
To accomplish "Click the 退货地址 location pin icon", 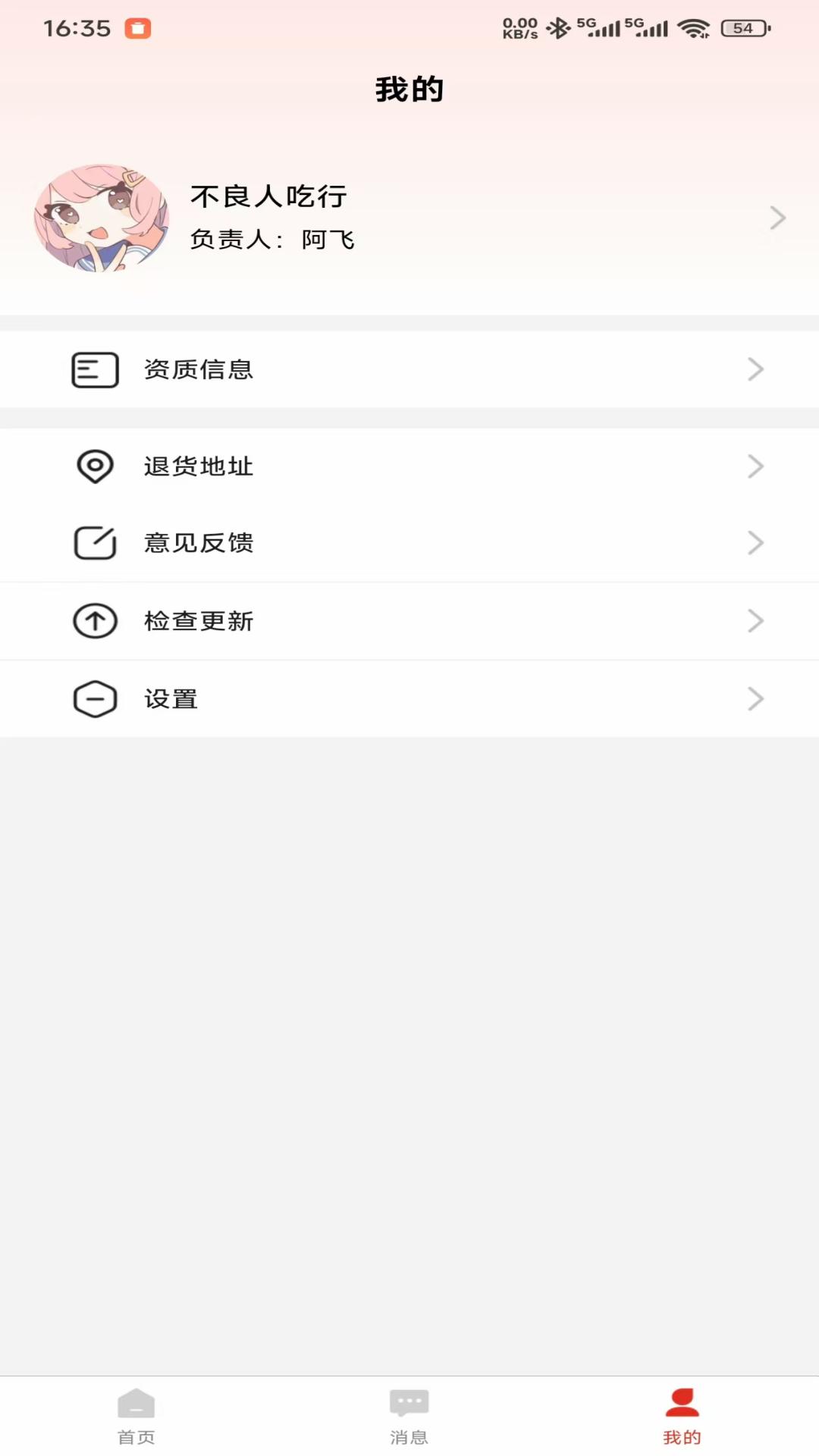I will point(94,466).
